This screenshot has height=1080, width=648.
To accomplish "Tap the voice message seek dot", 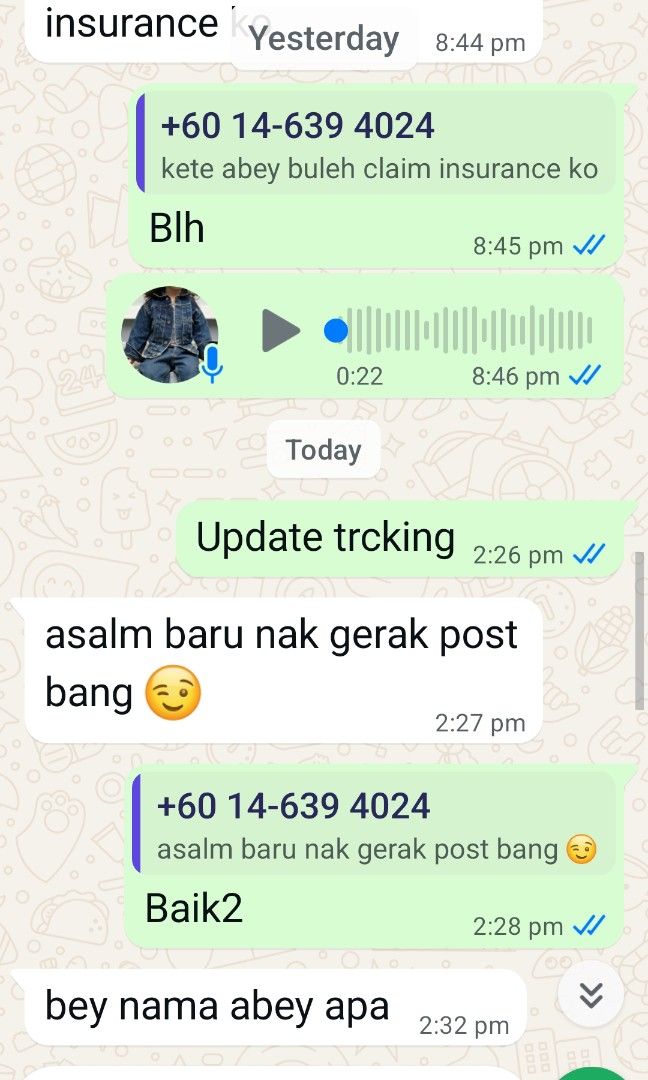I will (x=336, y=331).
